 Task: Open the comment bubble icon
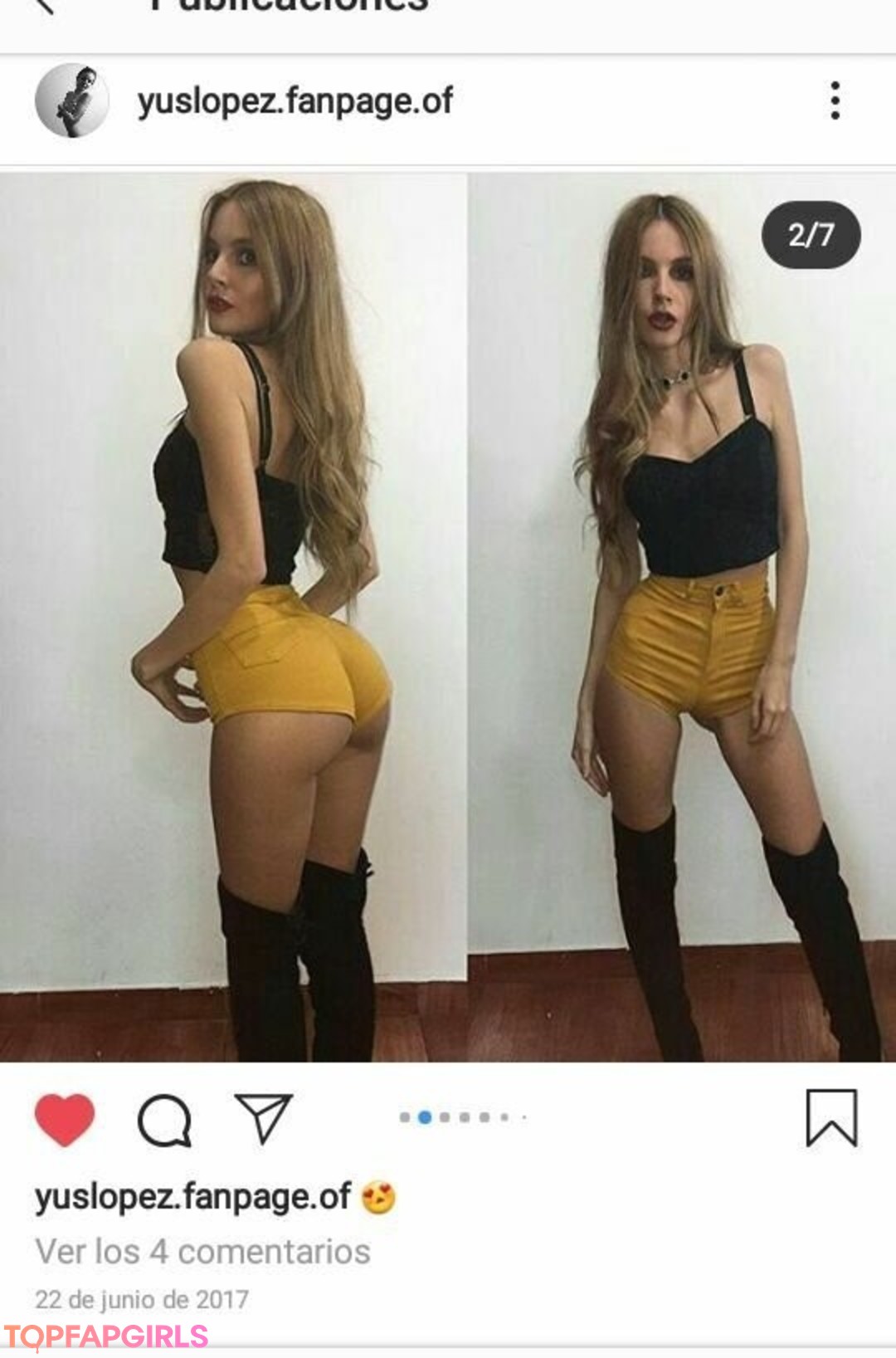click(x=164, y=1121)
